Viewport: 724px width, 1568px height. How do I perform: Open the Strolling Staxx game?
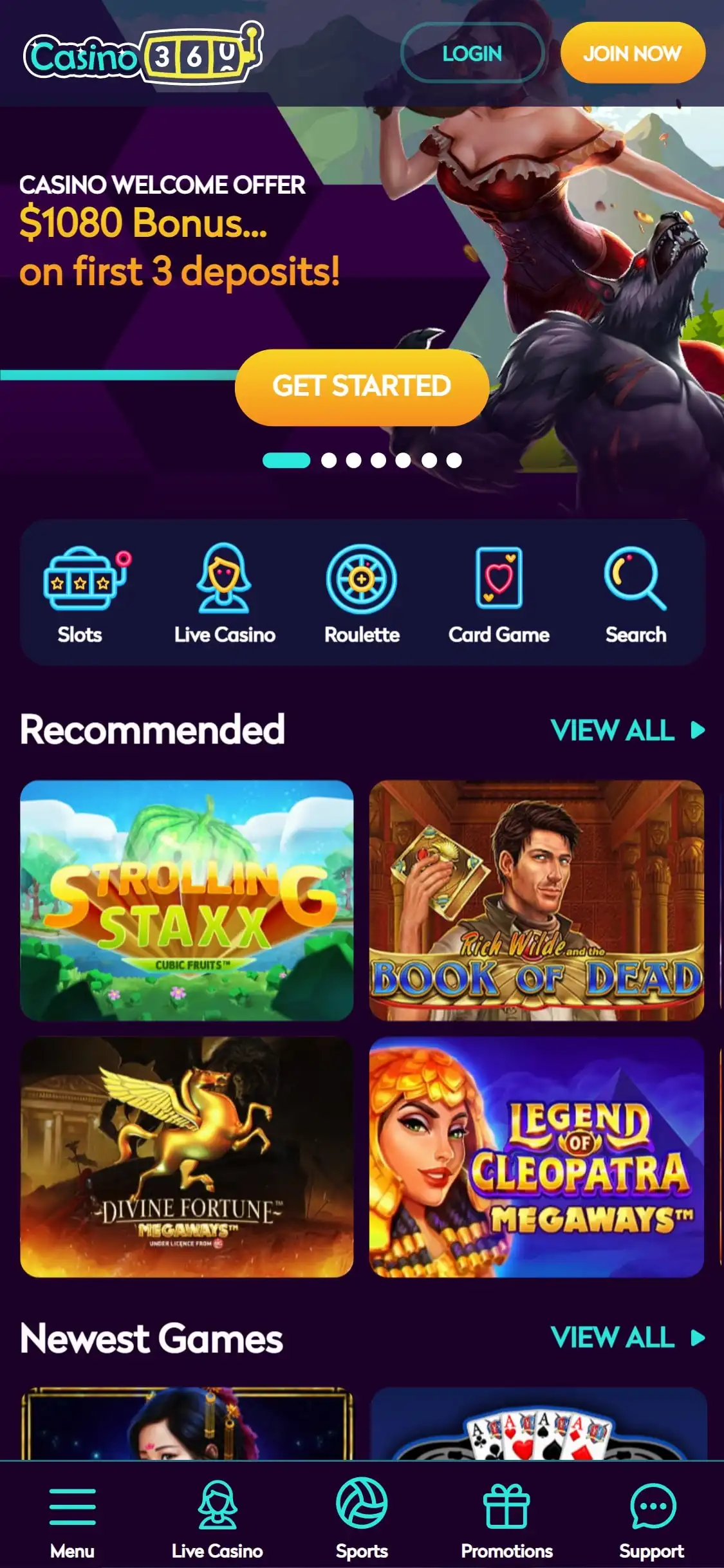tap(187, 900)
